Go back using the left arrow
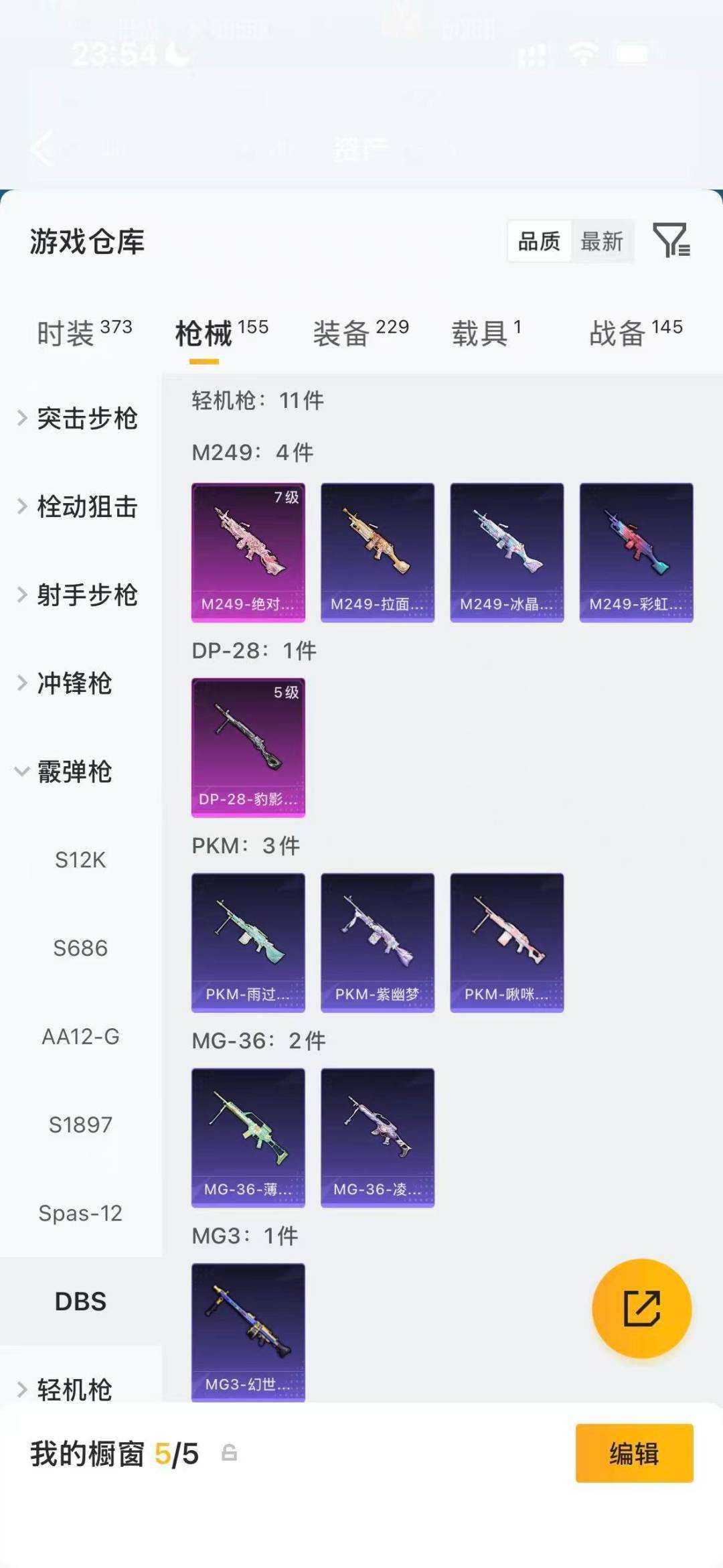This screenshot has width=723, height=1568. [x=40, y=149]
